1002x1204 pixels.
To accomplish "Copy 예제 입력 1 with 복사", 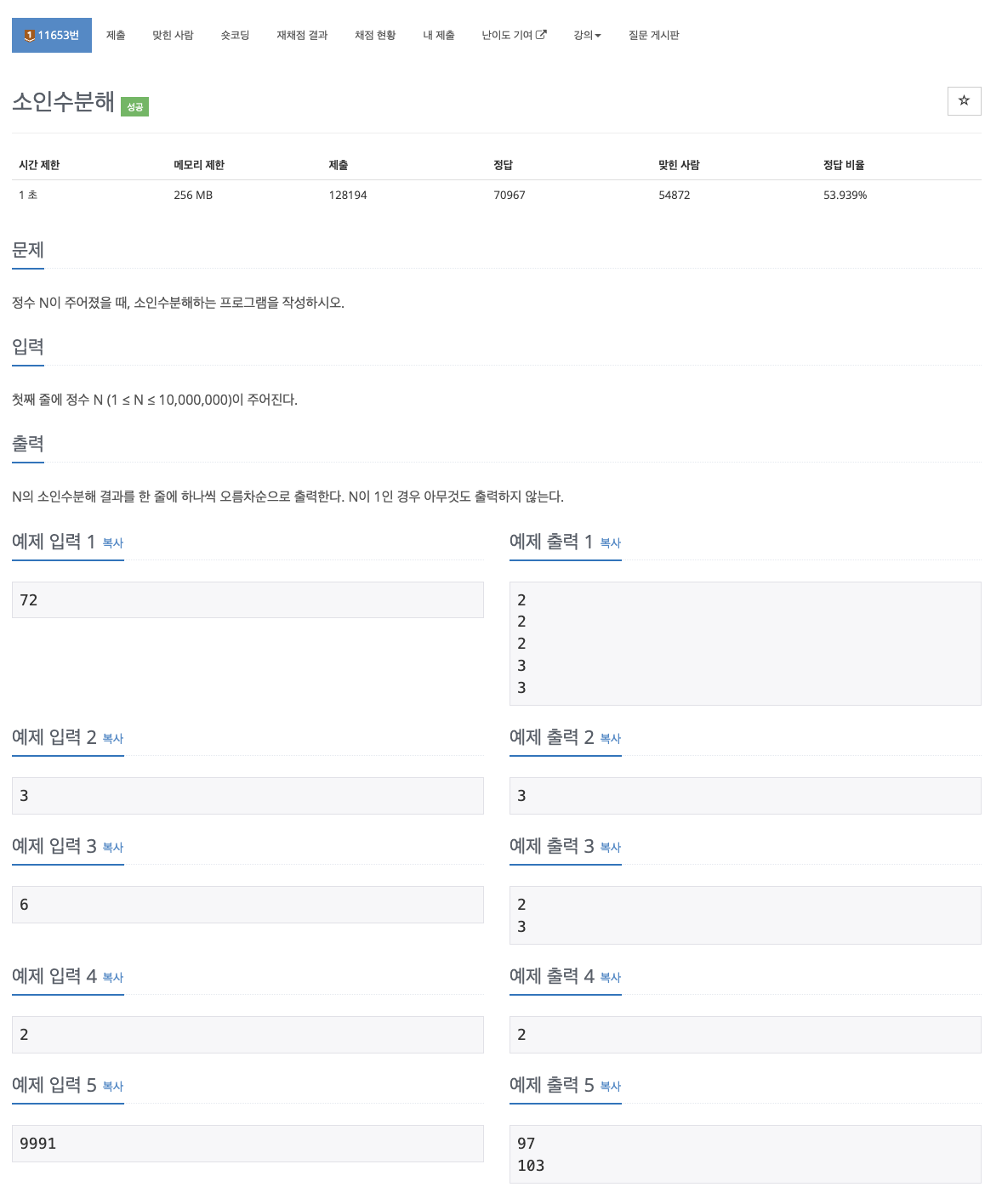I will 113,543.
